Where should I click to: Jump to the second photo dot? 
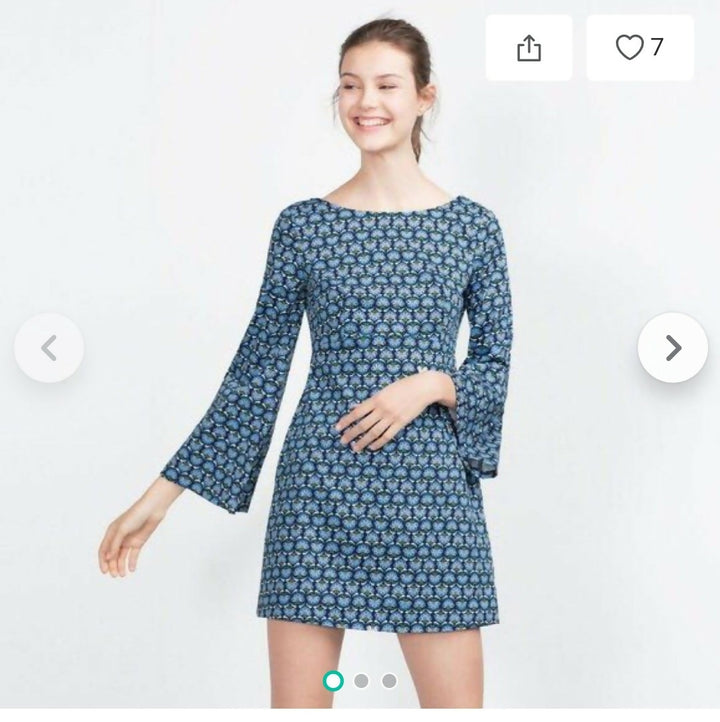(361, 681)
